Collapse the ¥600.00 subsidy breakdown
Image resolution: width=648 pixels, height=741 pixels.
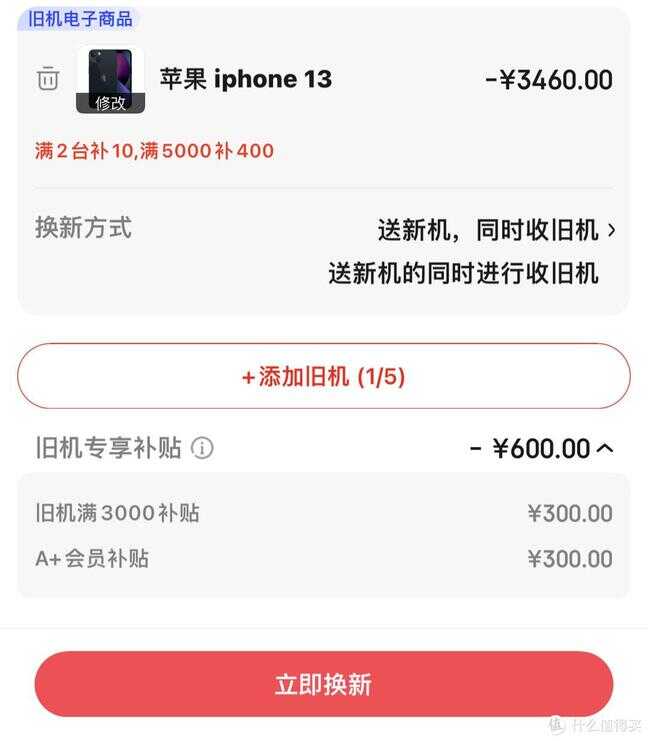coord(605,448)
